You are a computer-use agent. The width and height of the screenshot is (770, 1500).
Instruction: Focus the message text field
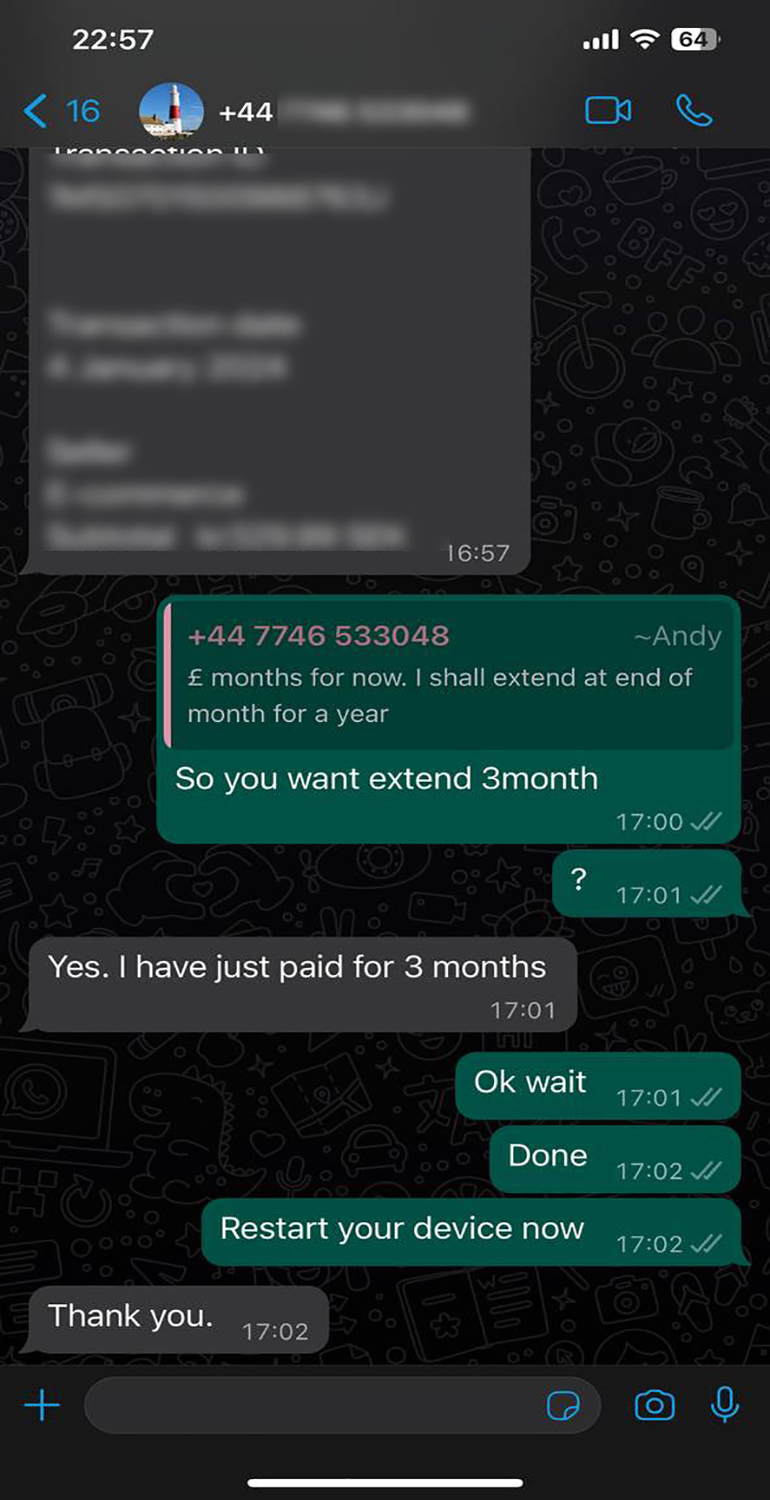[x=310, y=1406]
